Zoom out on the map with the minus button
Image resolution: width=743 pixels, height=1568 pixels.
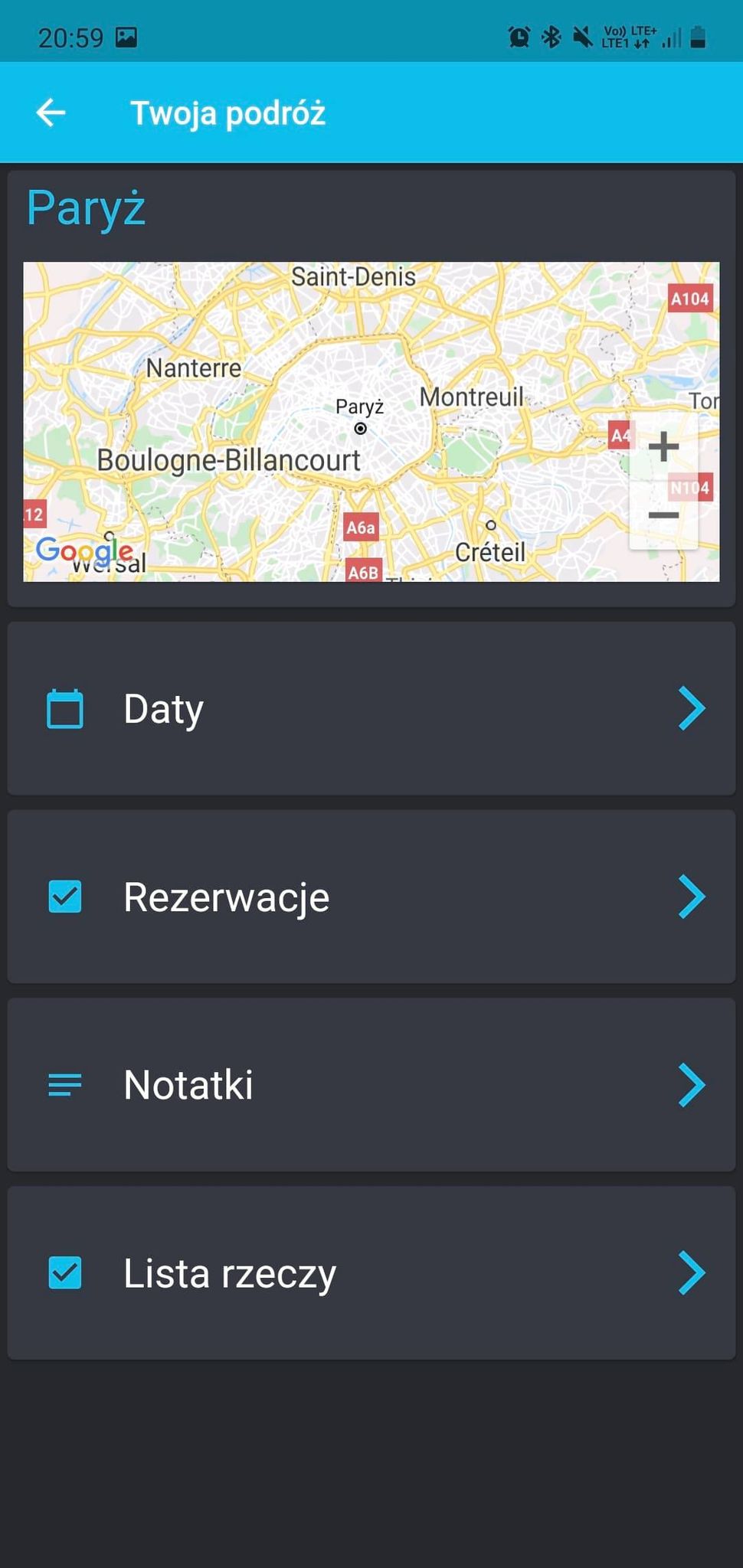pyautogui.click(x=663, y=515)
